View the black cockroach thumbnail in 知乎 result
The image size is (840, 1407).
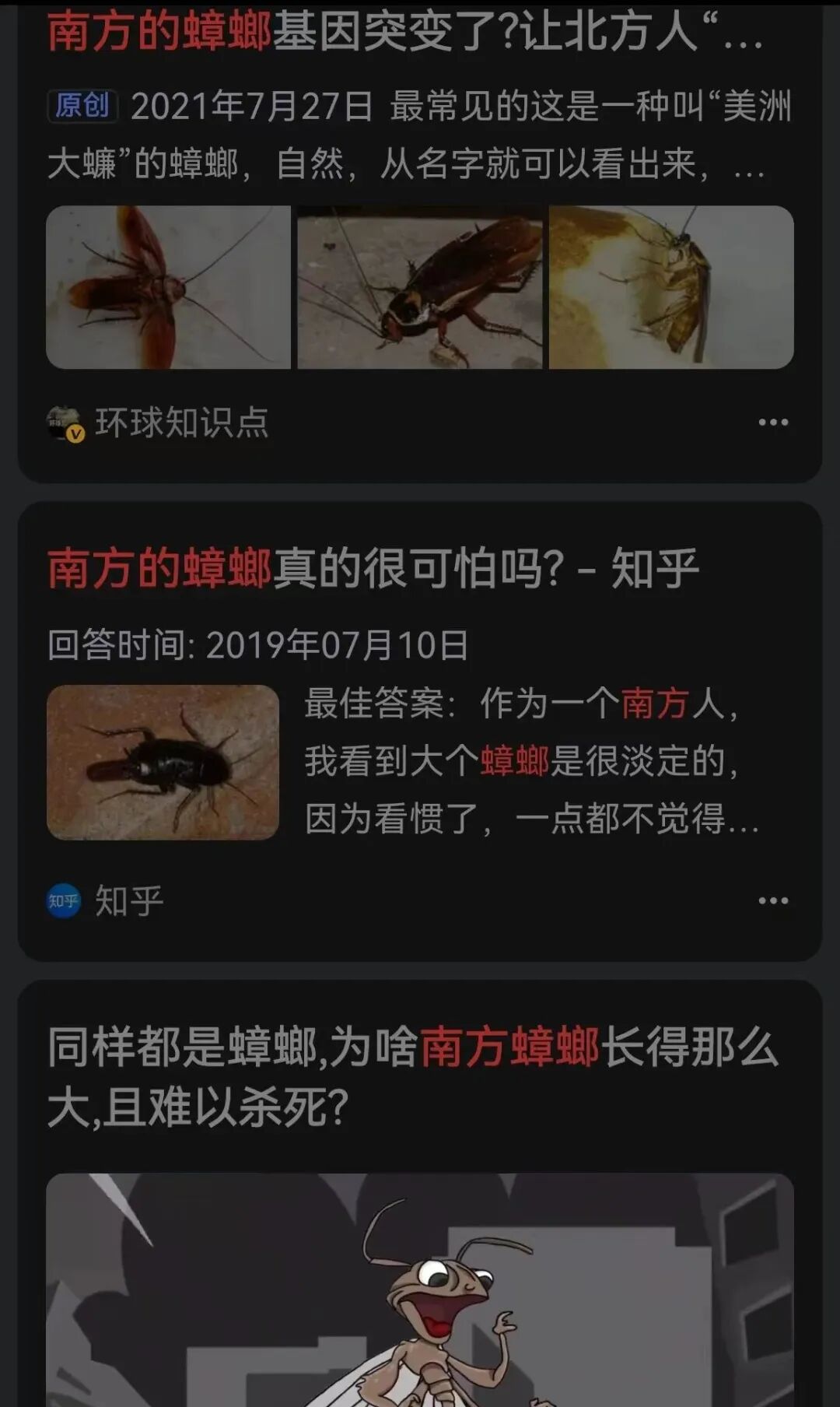[x=163, y=762]
